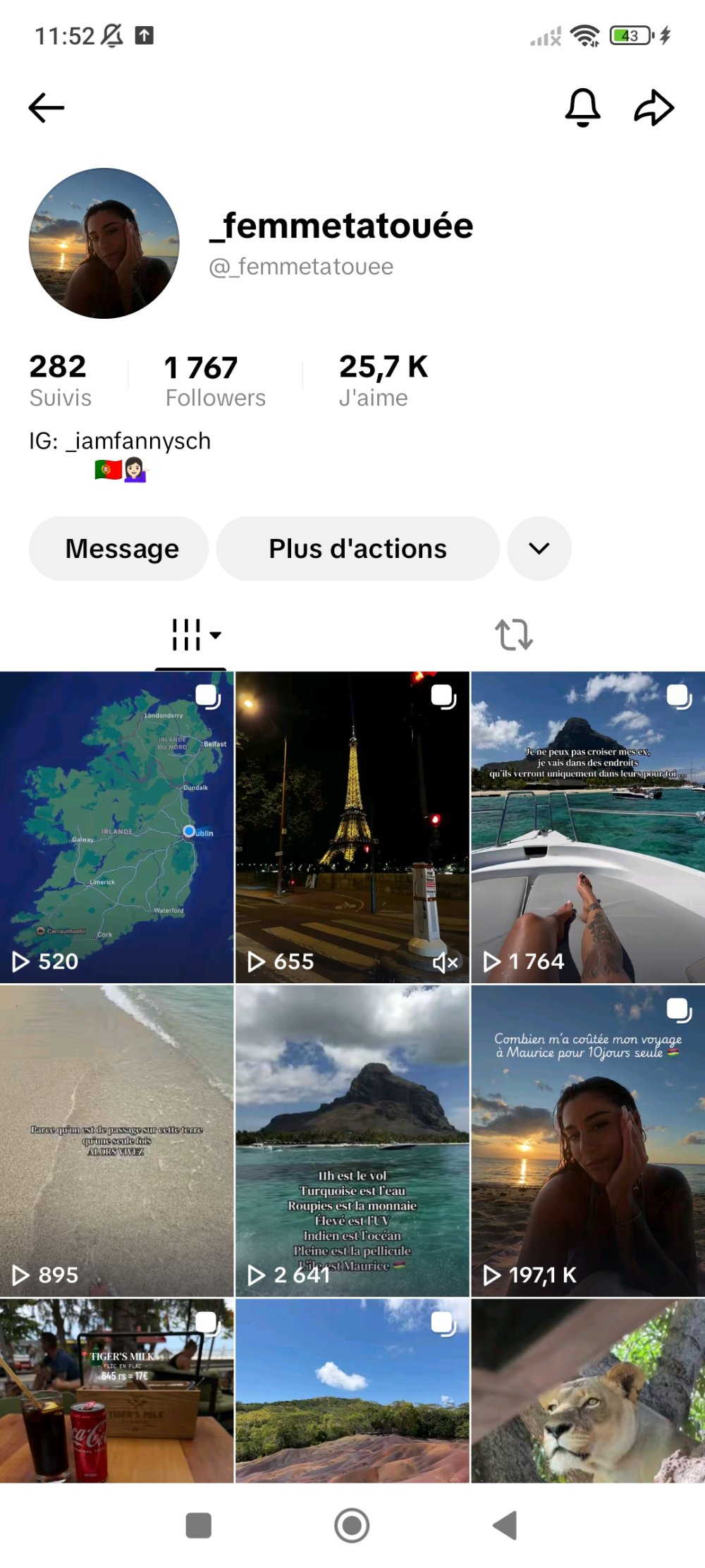Unmute the Eiffel Tower video
705x1568 pixels.
(445, 961)
